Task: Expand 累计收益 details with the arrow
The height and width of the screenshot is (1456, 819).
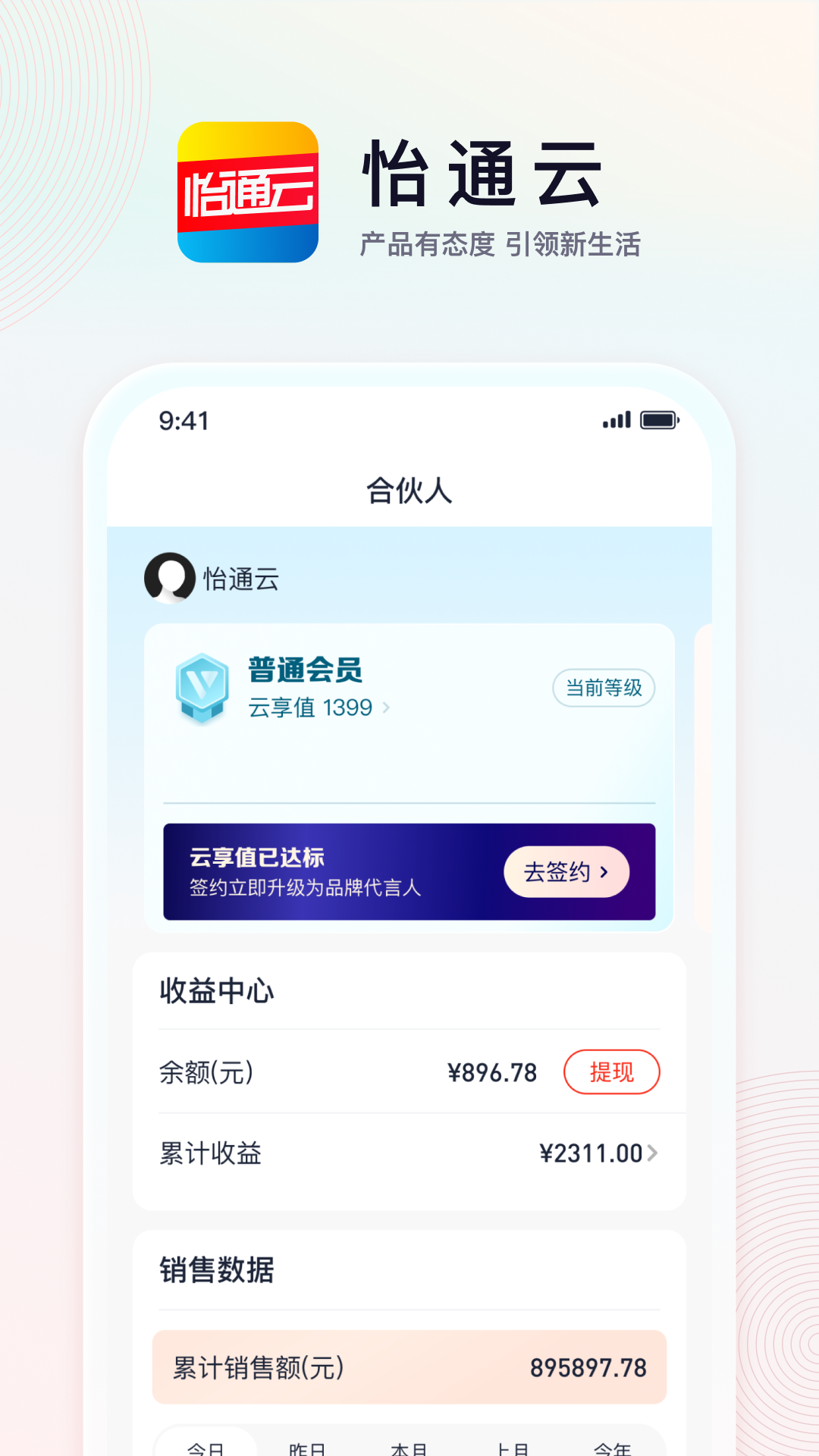Action: [654, 1153]
